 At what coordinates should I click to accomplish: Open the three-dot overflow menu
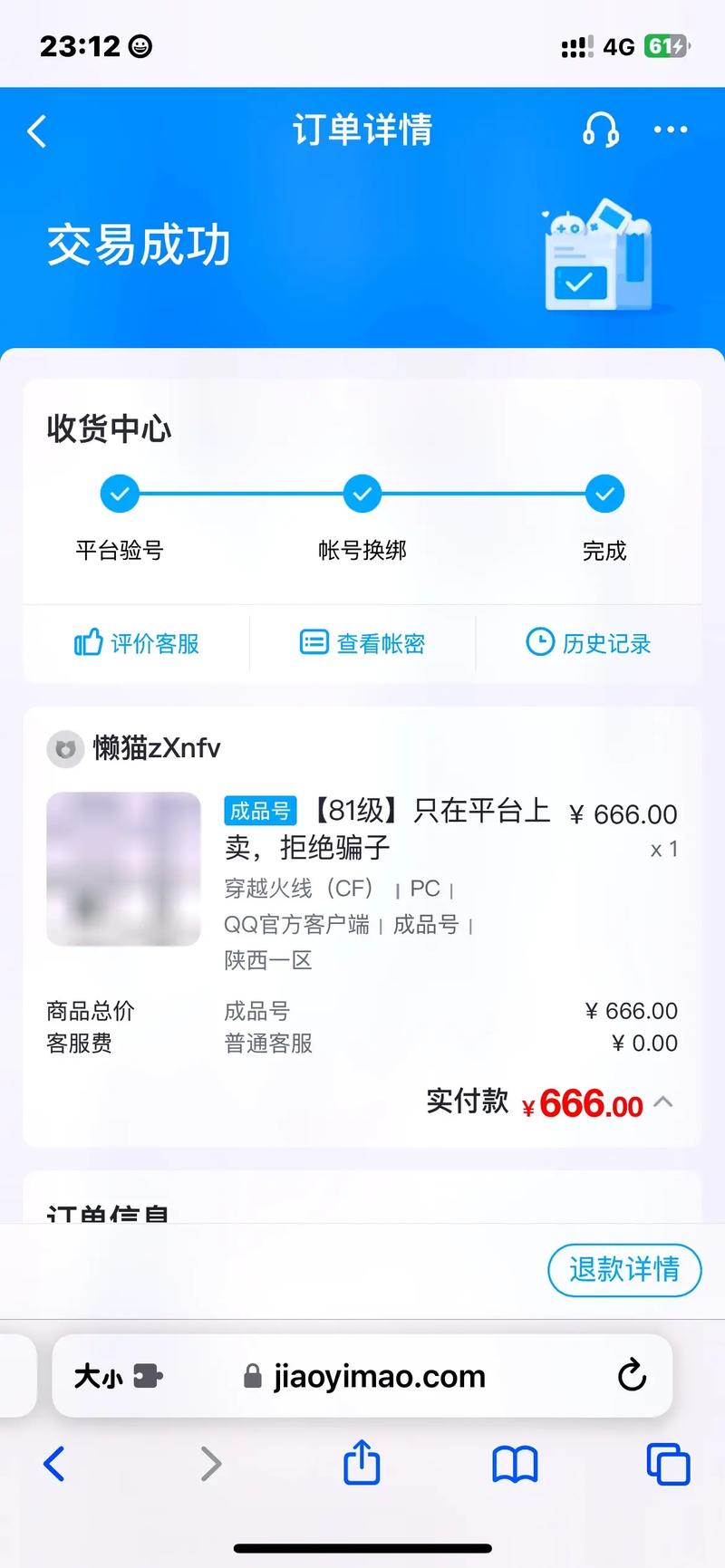(671, 130)
